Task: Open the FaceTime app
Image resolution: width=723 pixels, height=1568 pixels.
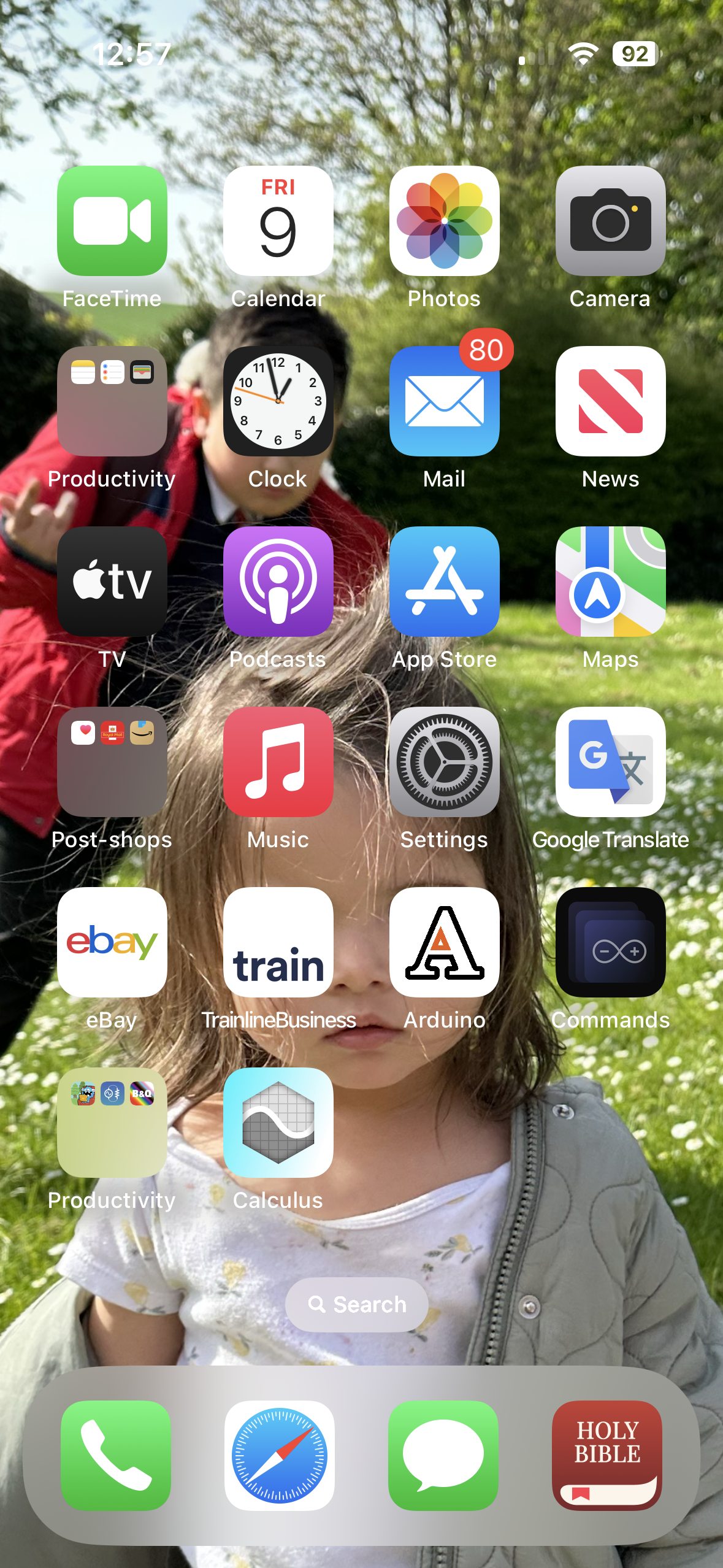Action: point(112,221)
